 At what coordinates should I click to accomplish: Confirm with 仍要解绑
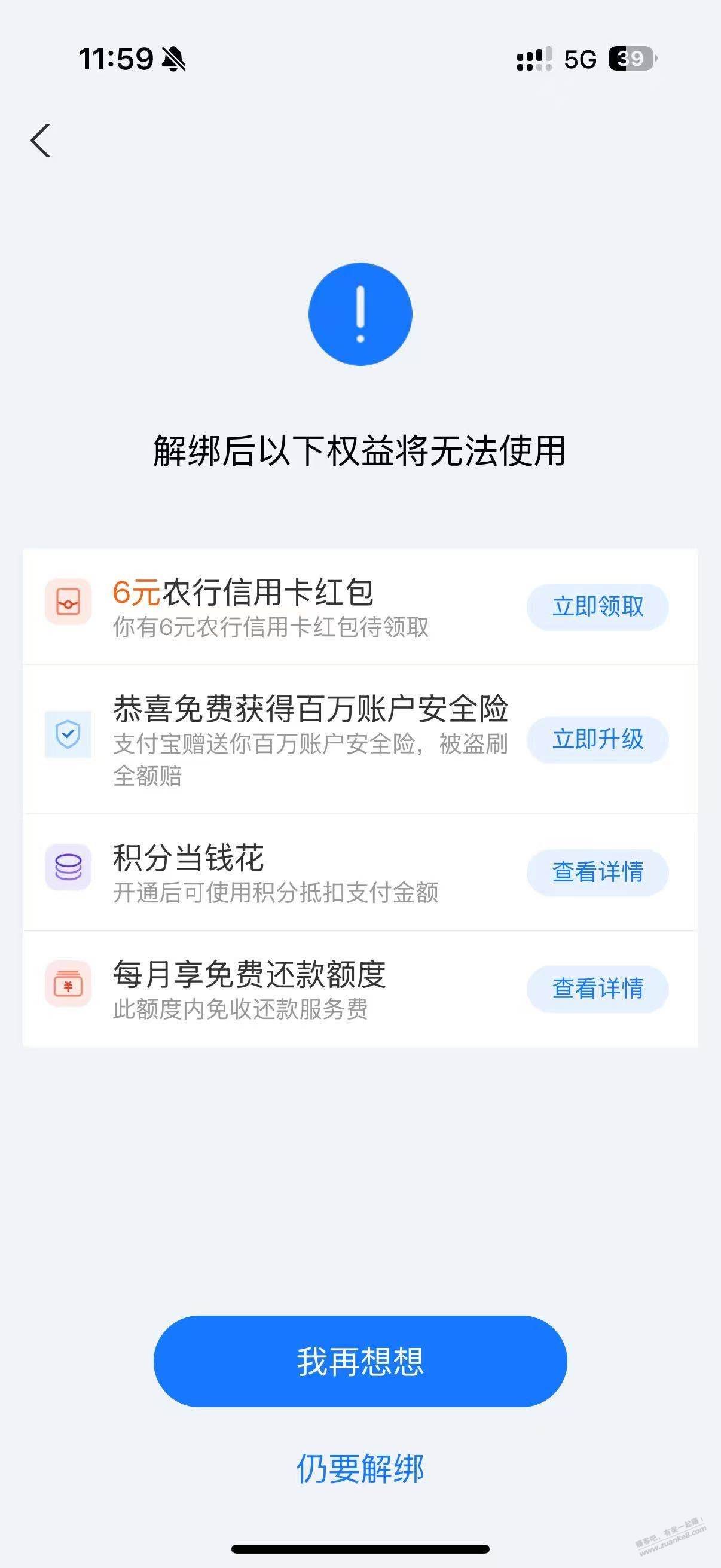click(360, 1469)
